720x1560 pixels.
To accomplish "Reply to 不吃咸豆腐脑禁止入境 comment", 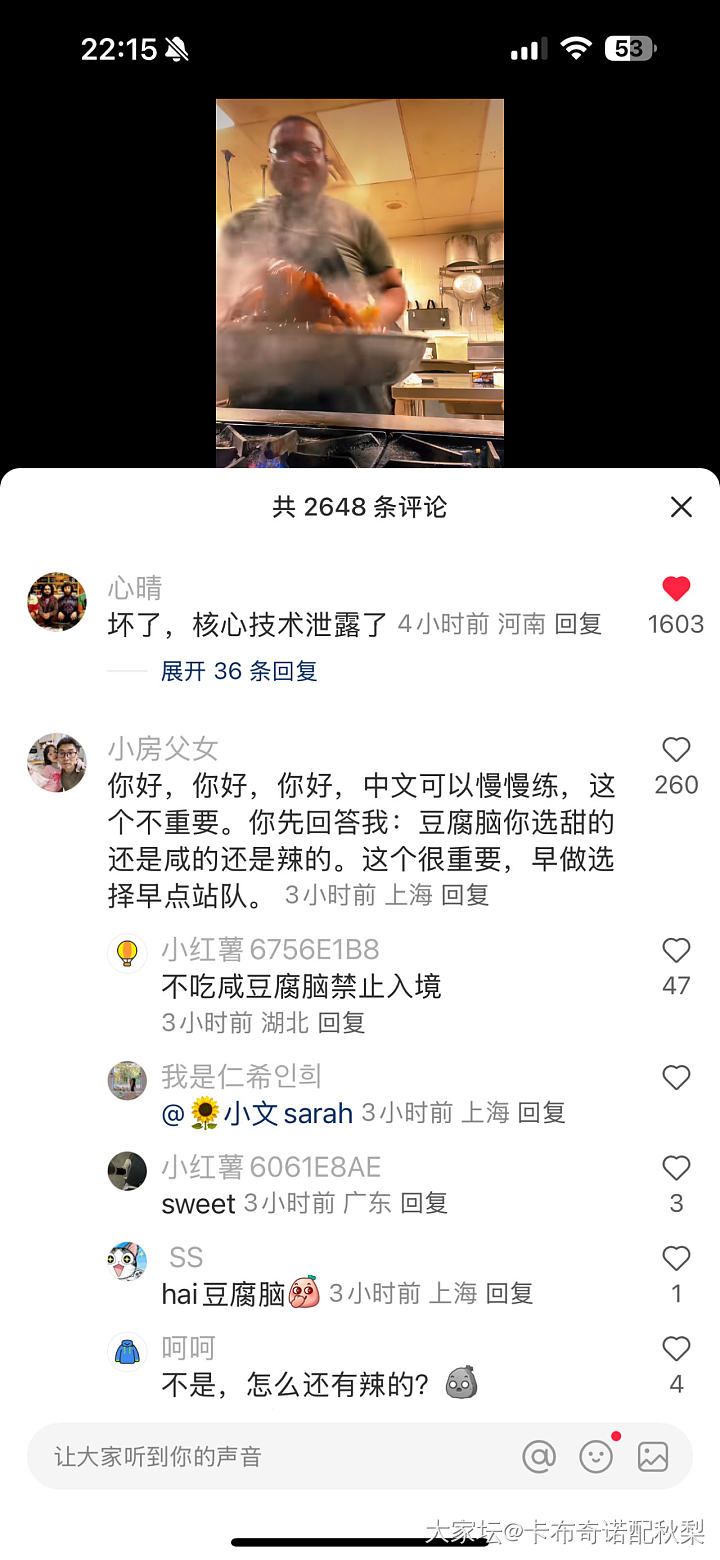I will click(342, 1023).
